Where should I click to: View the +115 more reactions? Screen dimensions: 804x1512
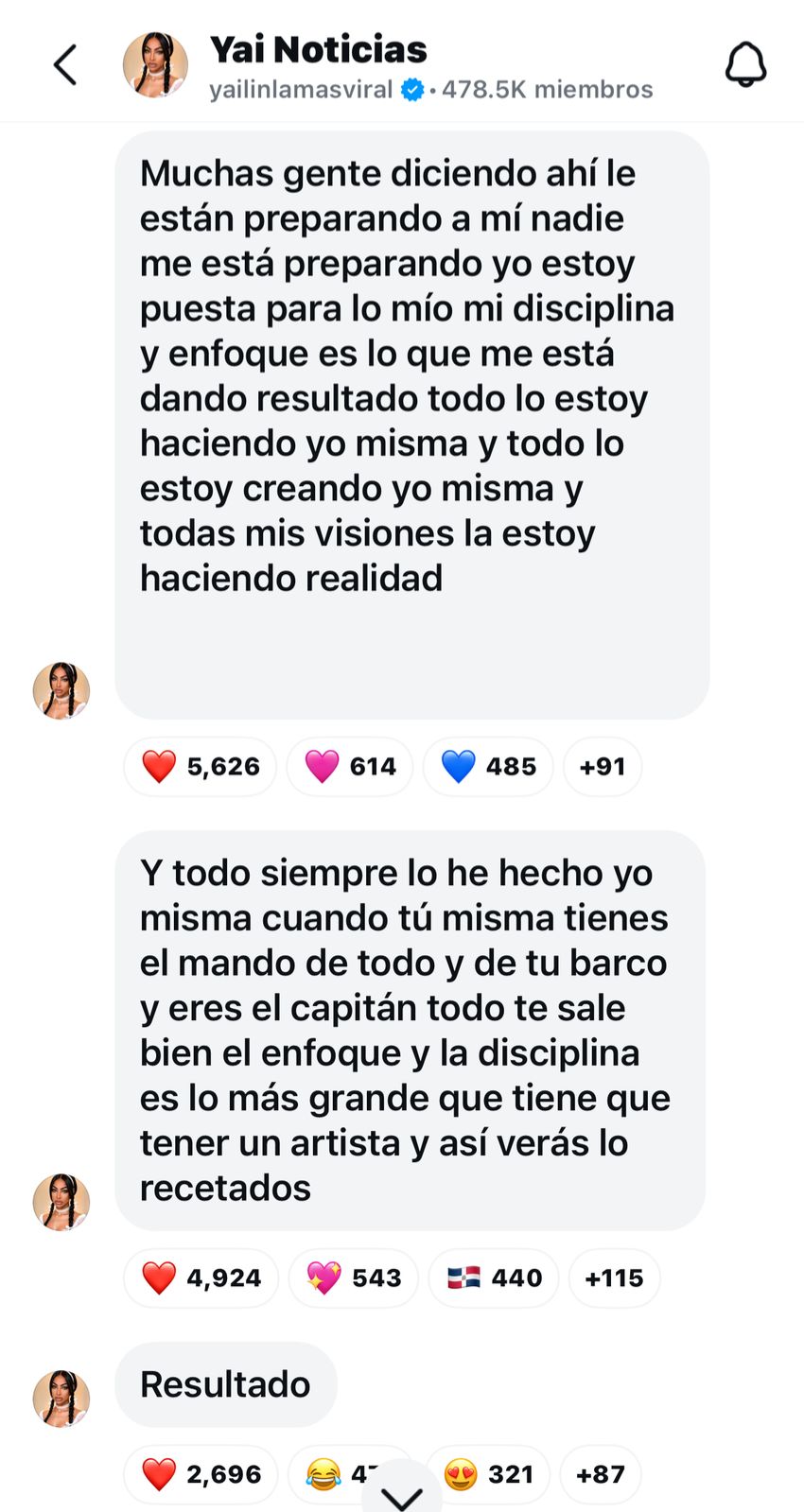pyautogui.click(x=613, y=1277)
